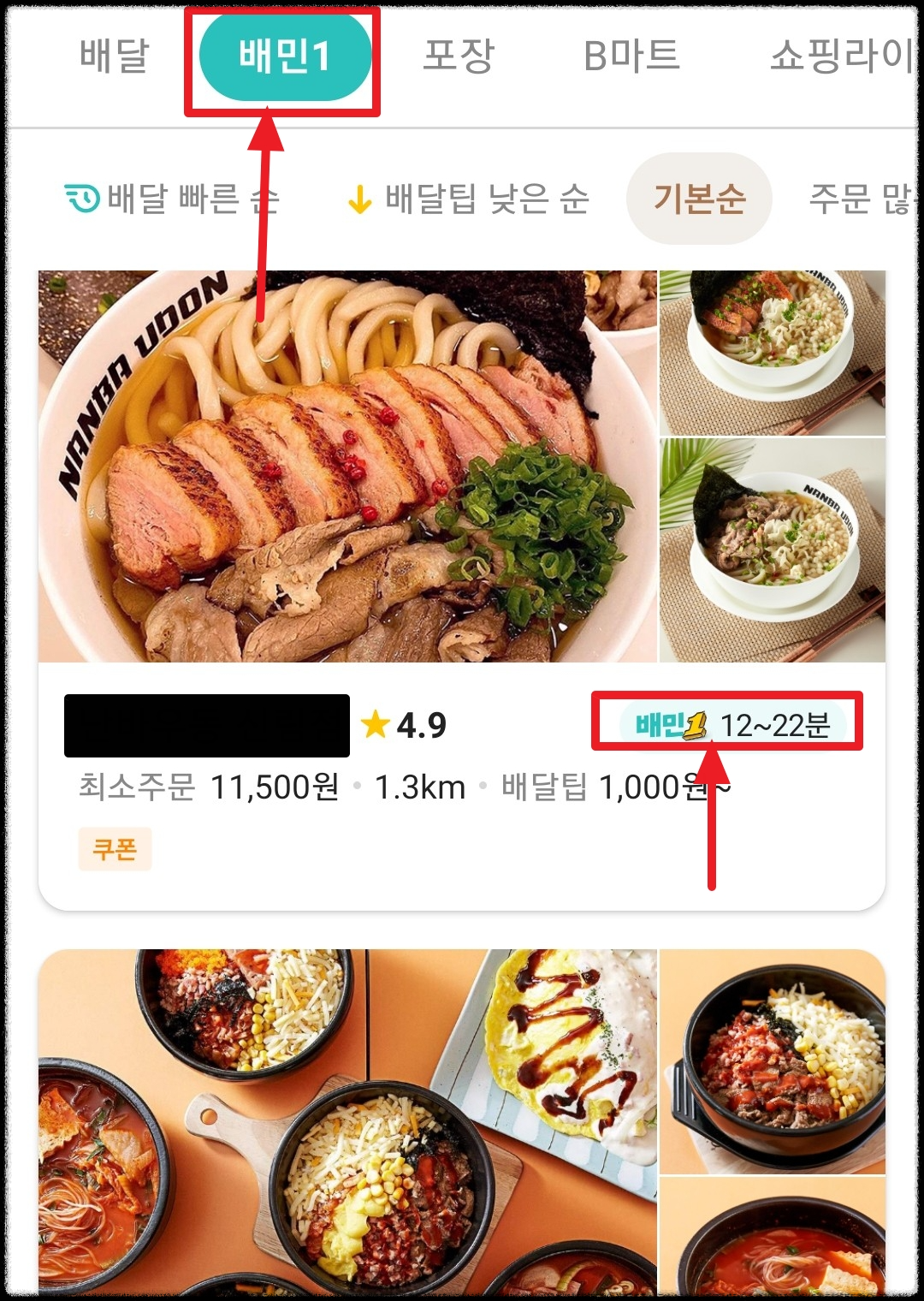Click the fast-delivery swirl icon beside 배달 빠른 순
This screenshot has height=1301, width=924.
81,197
